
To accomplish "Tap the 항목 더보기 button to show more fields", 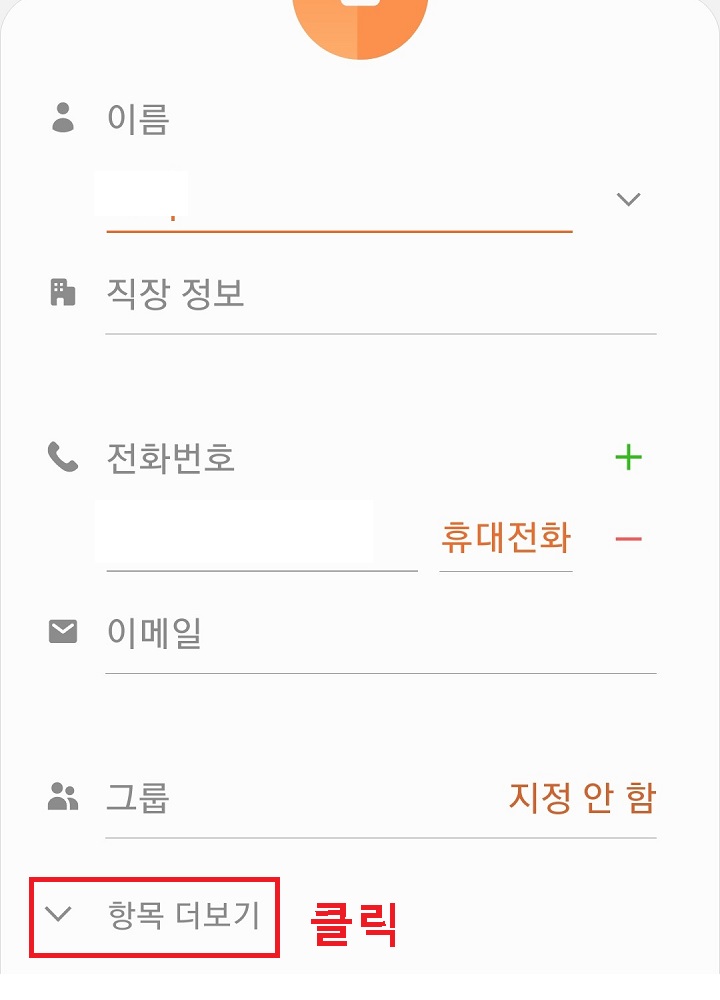I will point(155,913).
